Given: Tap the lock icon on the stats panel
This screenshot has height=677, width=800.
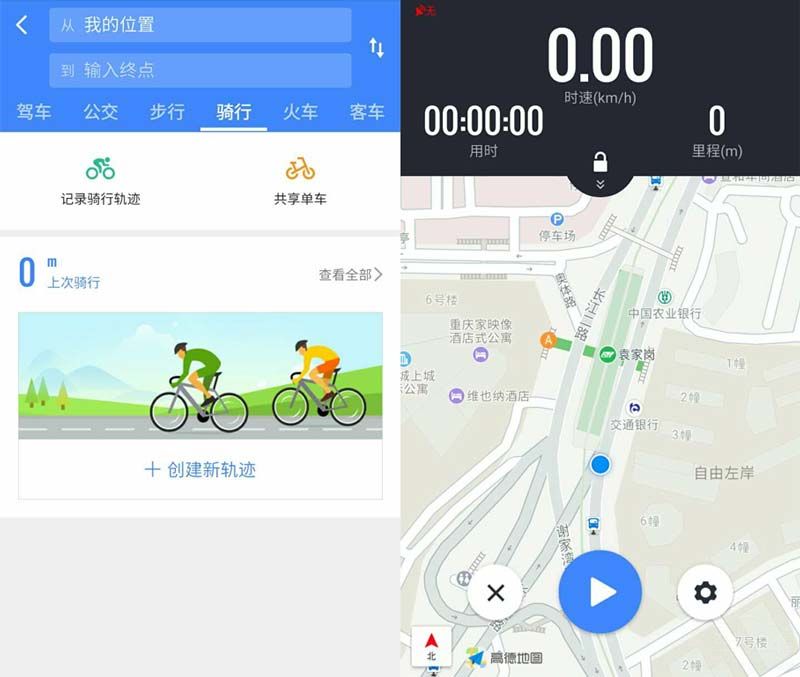Looking at the screenshot, I should [600, 163].
